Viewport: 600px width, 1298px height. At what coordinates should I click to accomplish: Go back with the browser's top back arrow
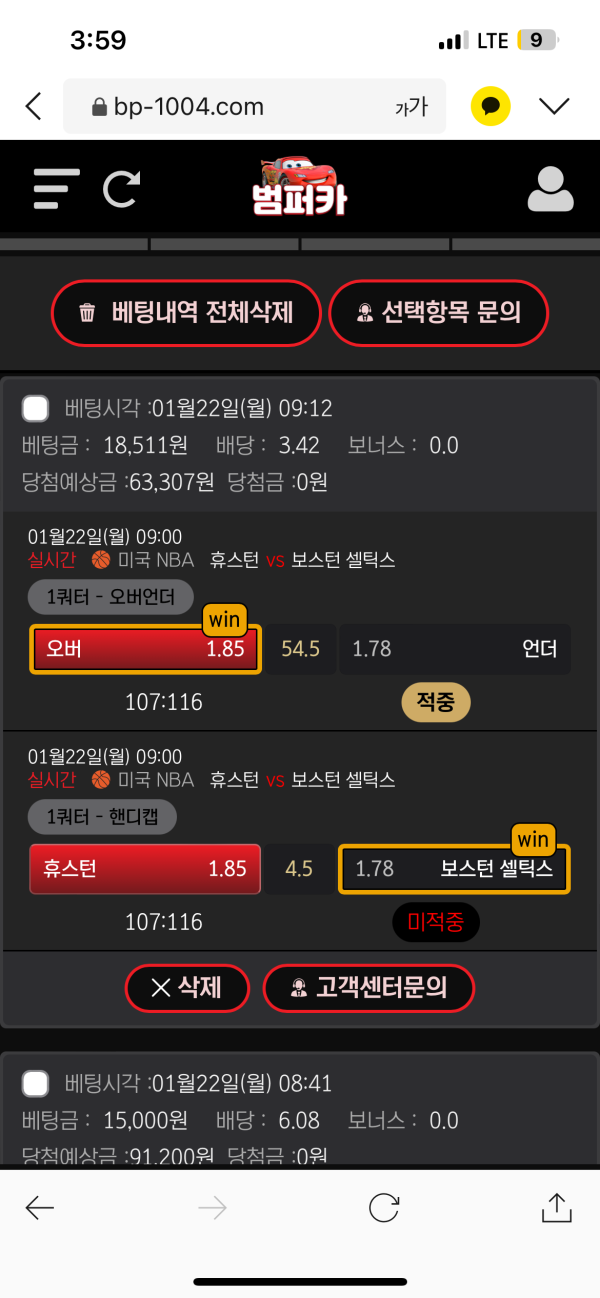pos(34,106)
